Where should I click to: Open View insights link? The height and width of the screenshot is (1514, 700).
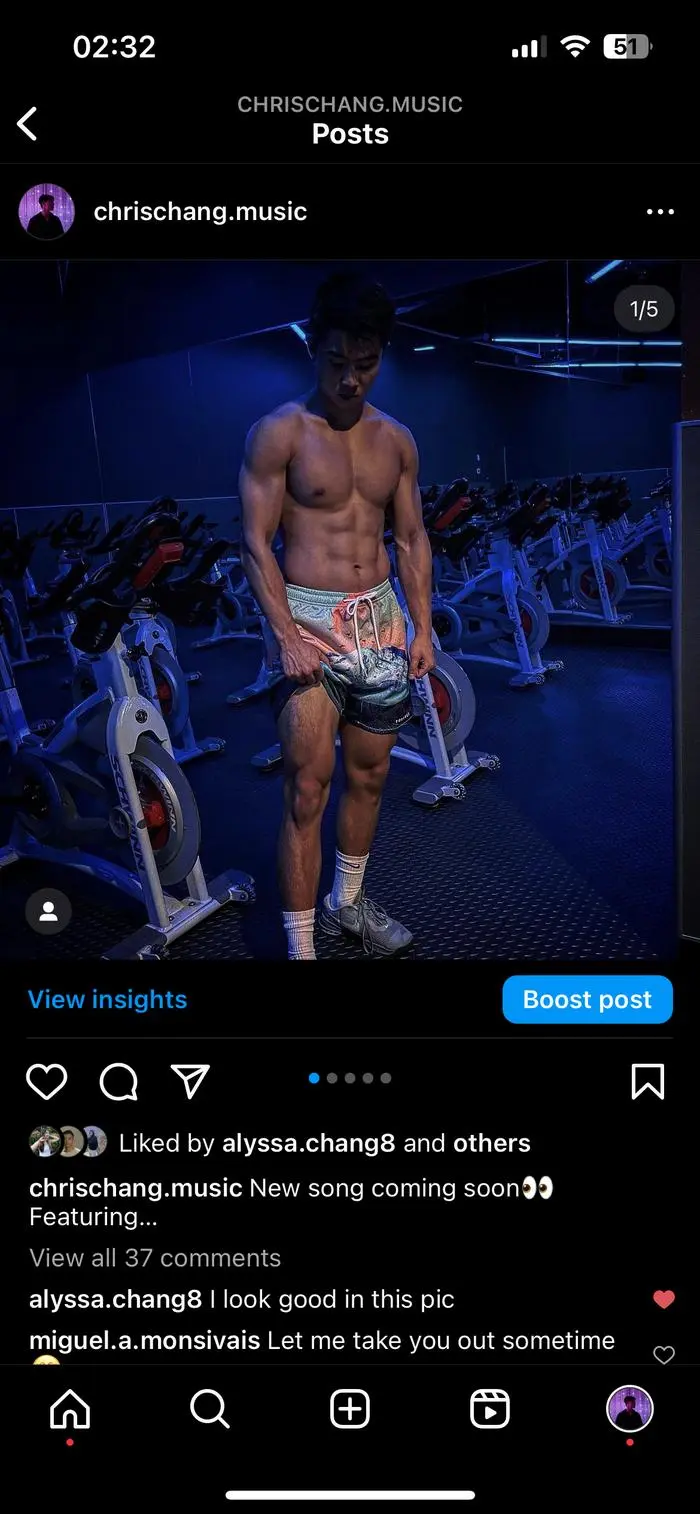coord(107,1000)
